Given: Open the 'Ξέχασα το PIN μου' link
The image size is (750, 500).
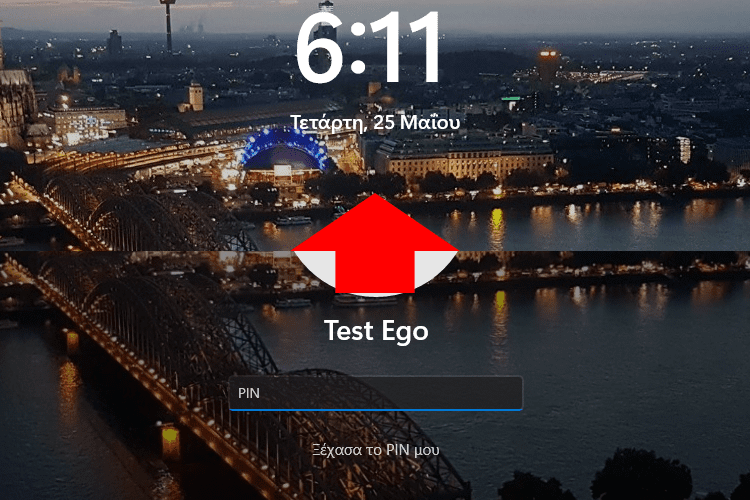Looking at the screenshot, I should 375,450.
